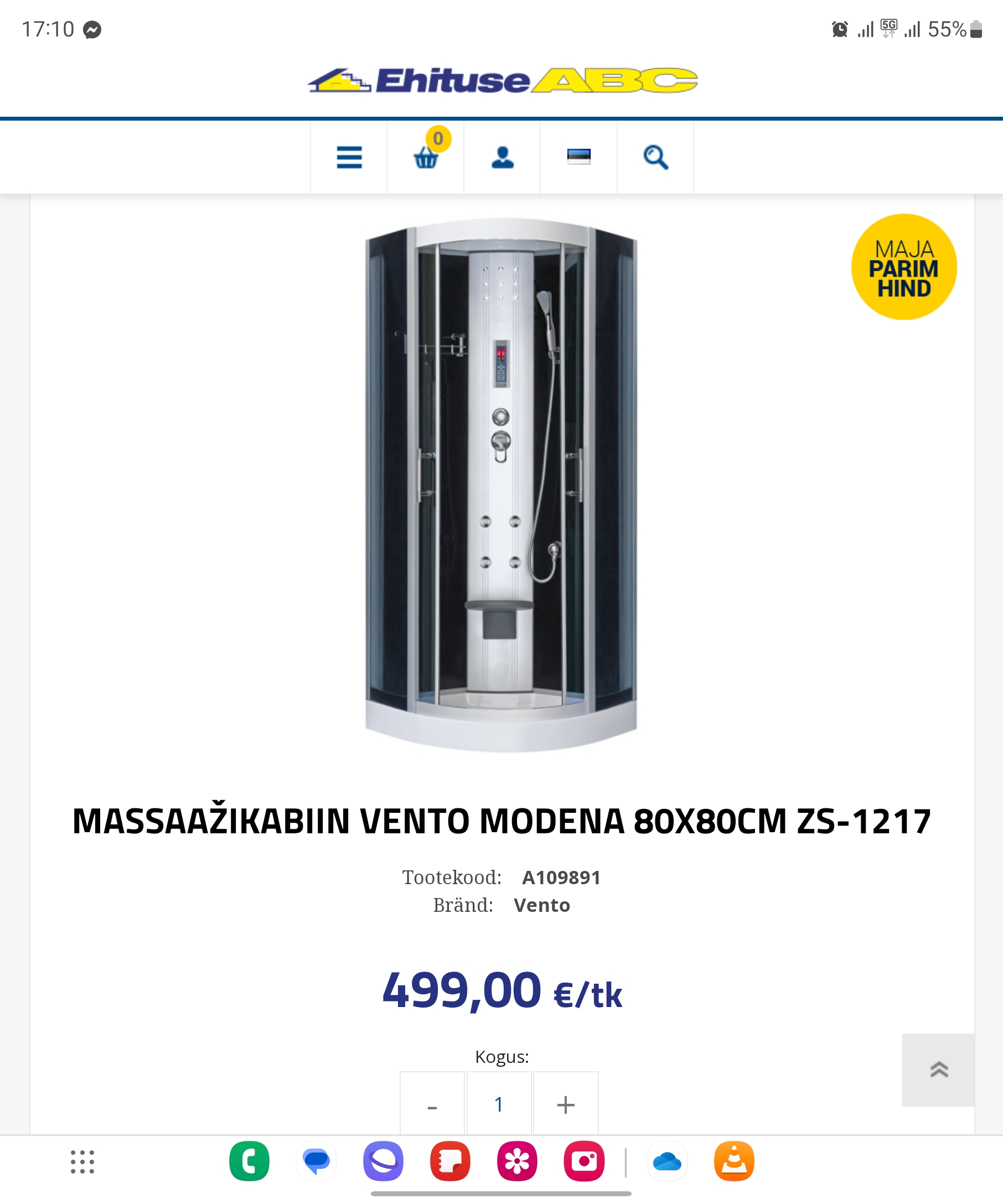Tap the quantity field showing 1
Viewport: 1003px width, 1204px height.
tap(499, 1104)
